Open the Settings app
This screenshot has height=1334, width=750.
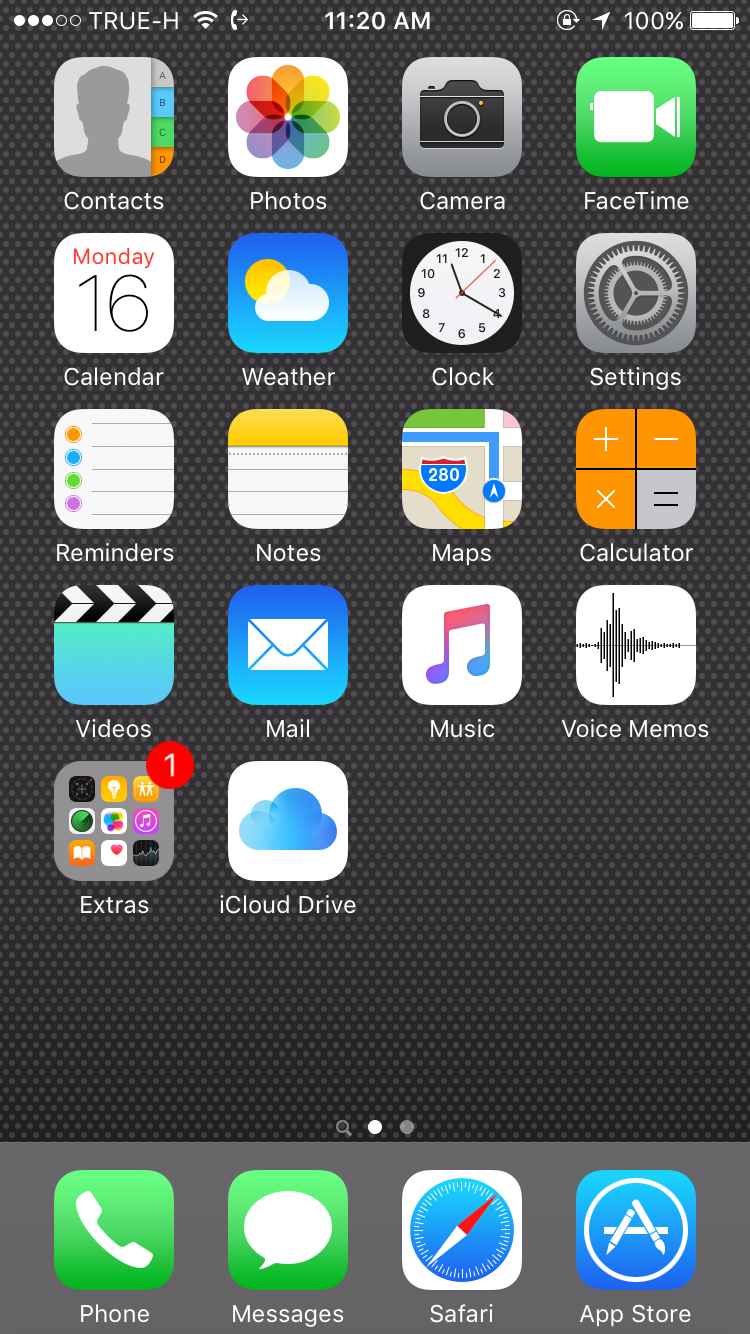[636, 293]
